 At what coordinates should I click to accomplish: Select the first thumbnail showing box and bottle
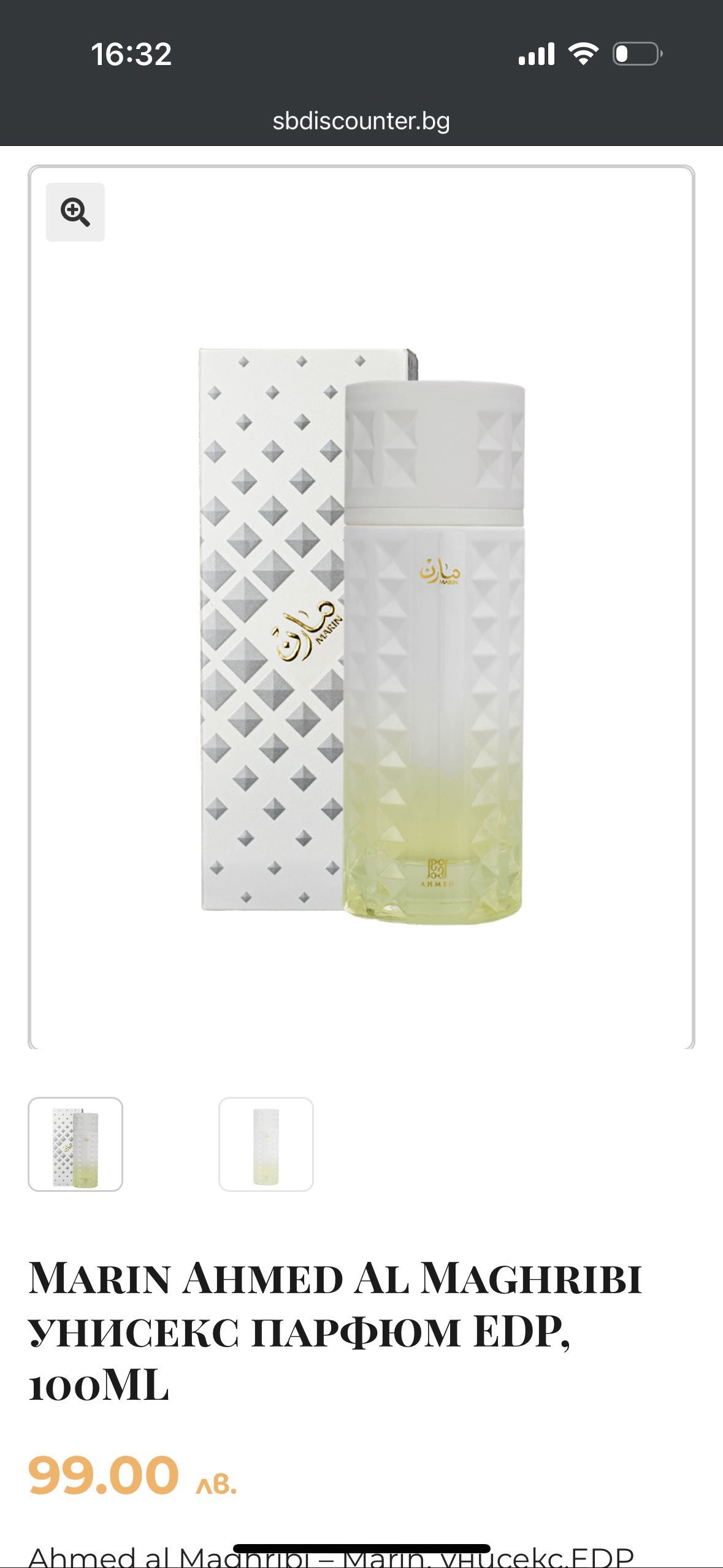pyautogui.click(x=75, y=1144)
